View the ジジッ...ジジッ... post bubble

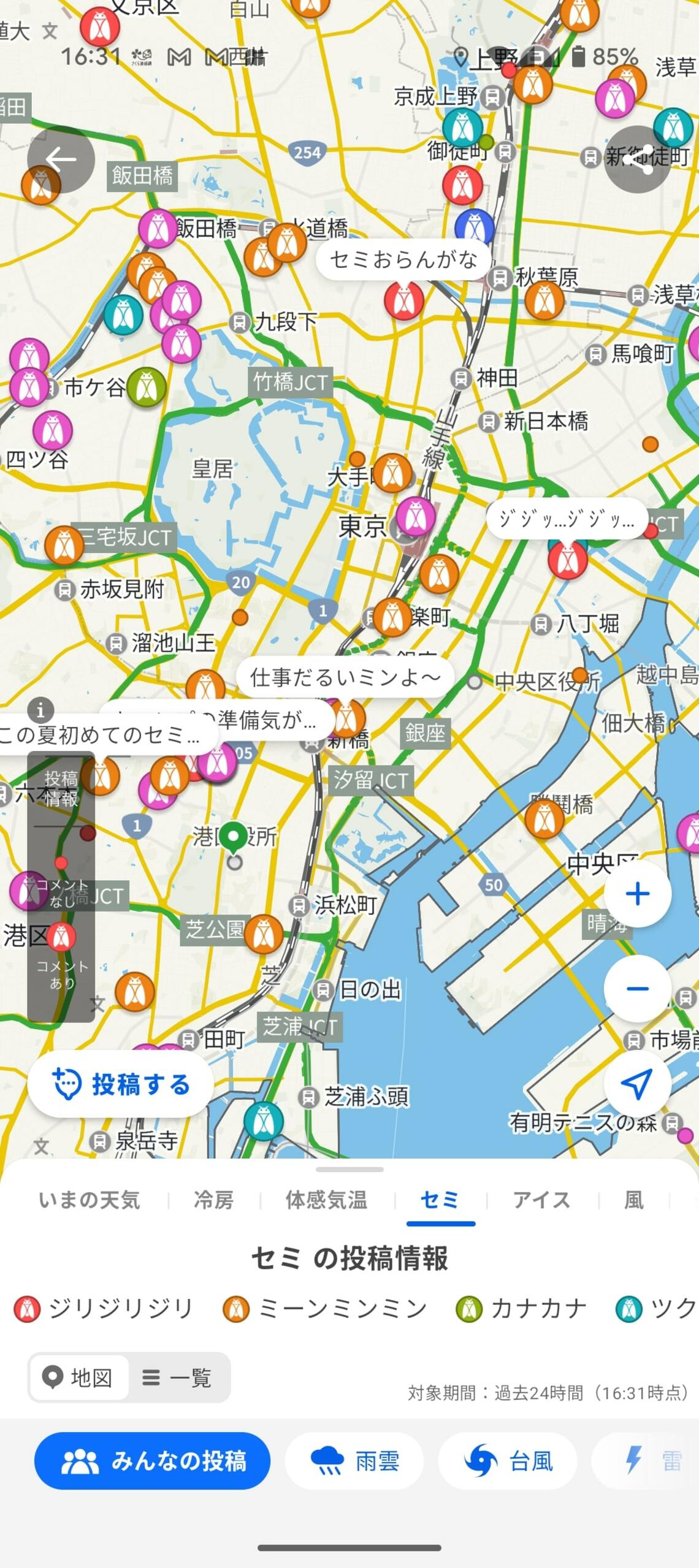coord(567,520)
